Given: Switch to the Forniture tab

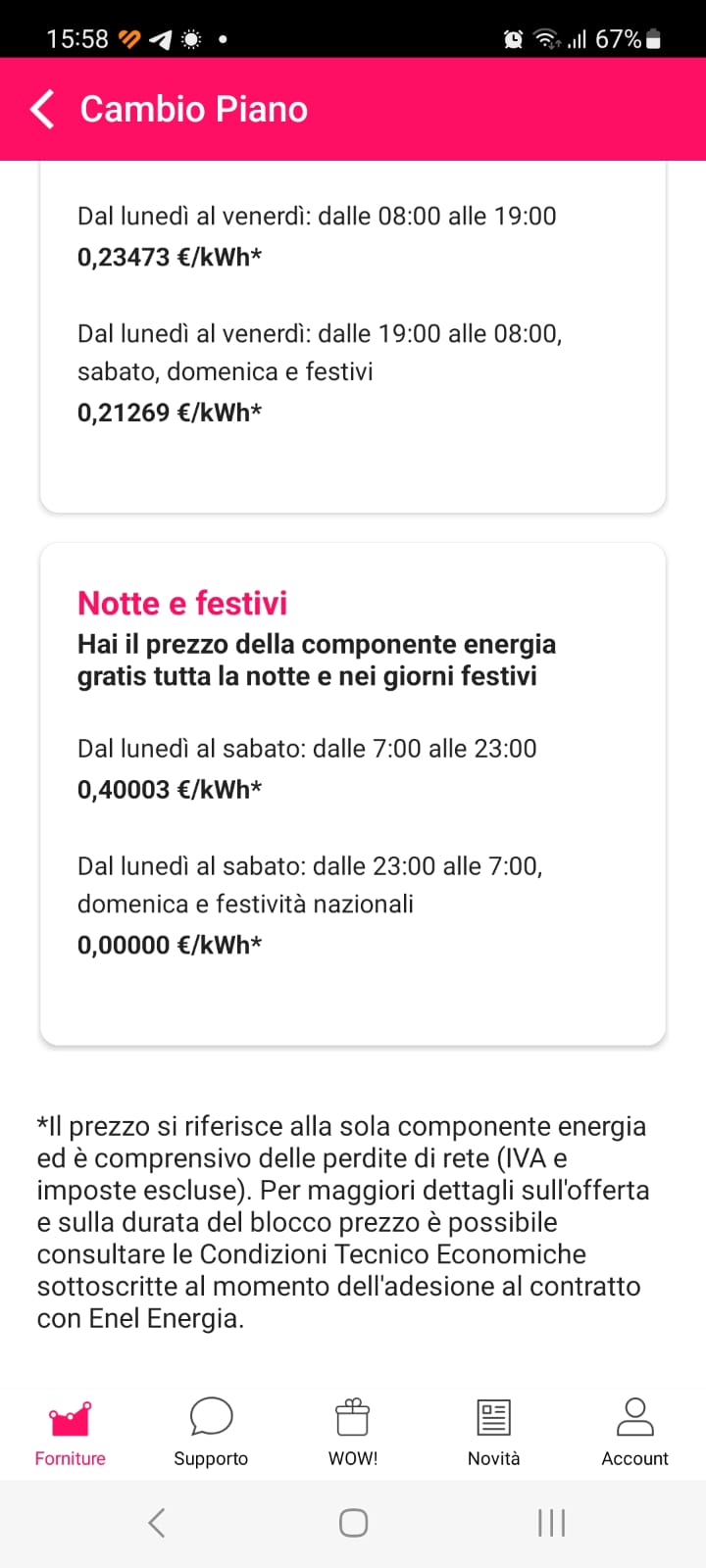Looking at the screenshot, I should point(70,1432).
